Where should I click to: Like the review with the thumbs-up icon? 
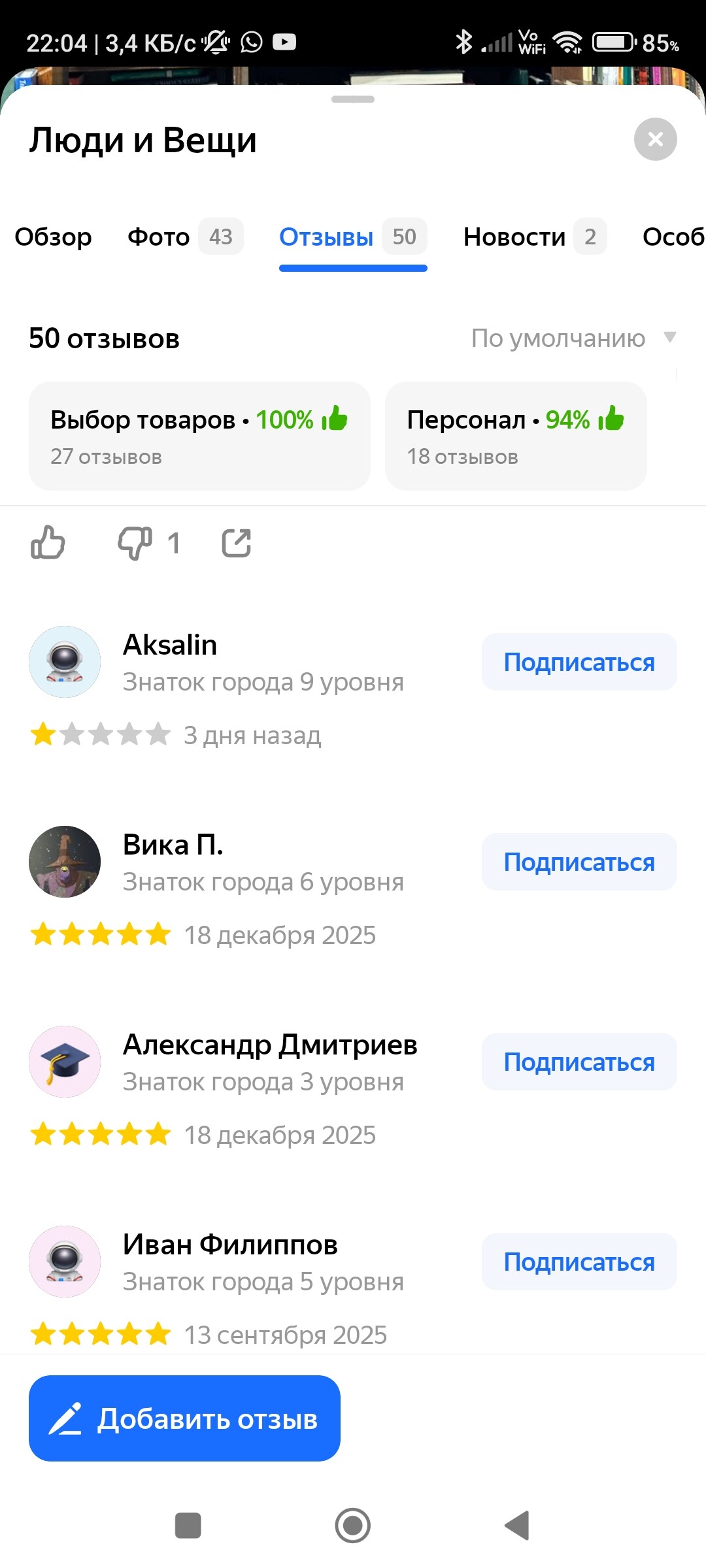coord(48,543)
